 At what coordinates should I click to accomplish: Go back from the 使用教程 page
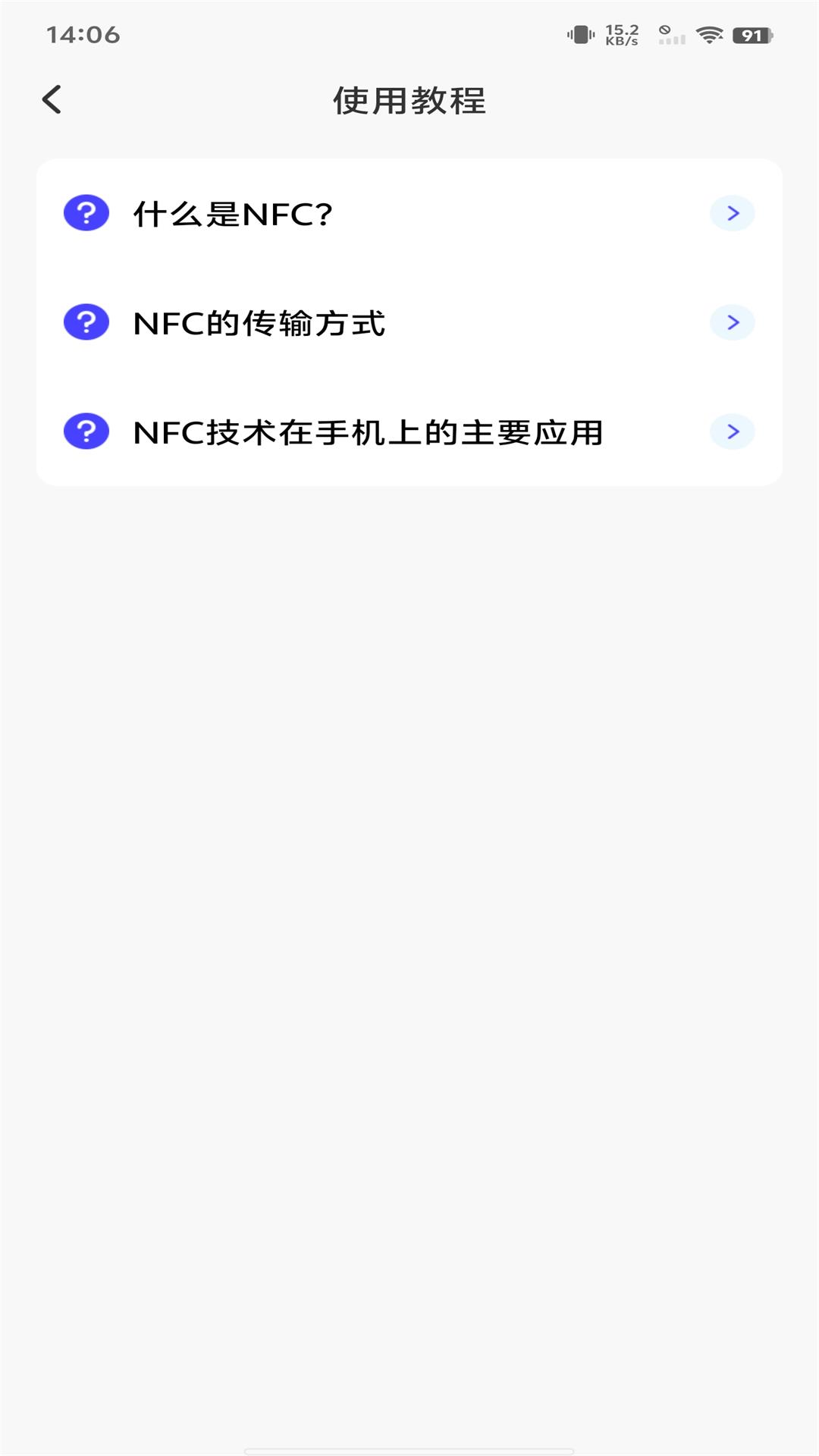(x=52, y=99)
